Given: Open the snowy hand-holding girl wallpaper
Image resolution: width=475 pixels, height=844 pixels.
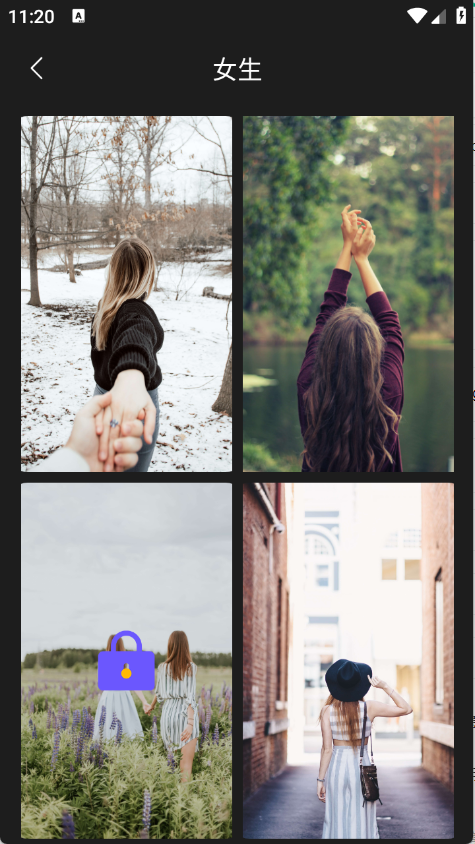Looking at the screenshot, I should click(127, 294).
